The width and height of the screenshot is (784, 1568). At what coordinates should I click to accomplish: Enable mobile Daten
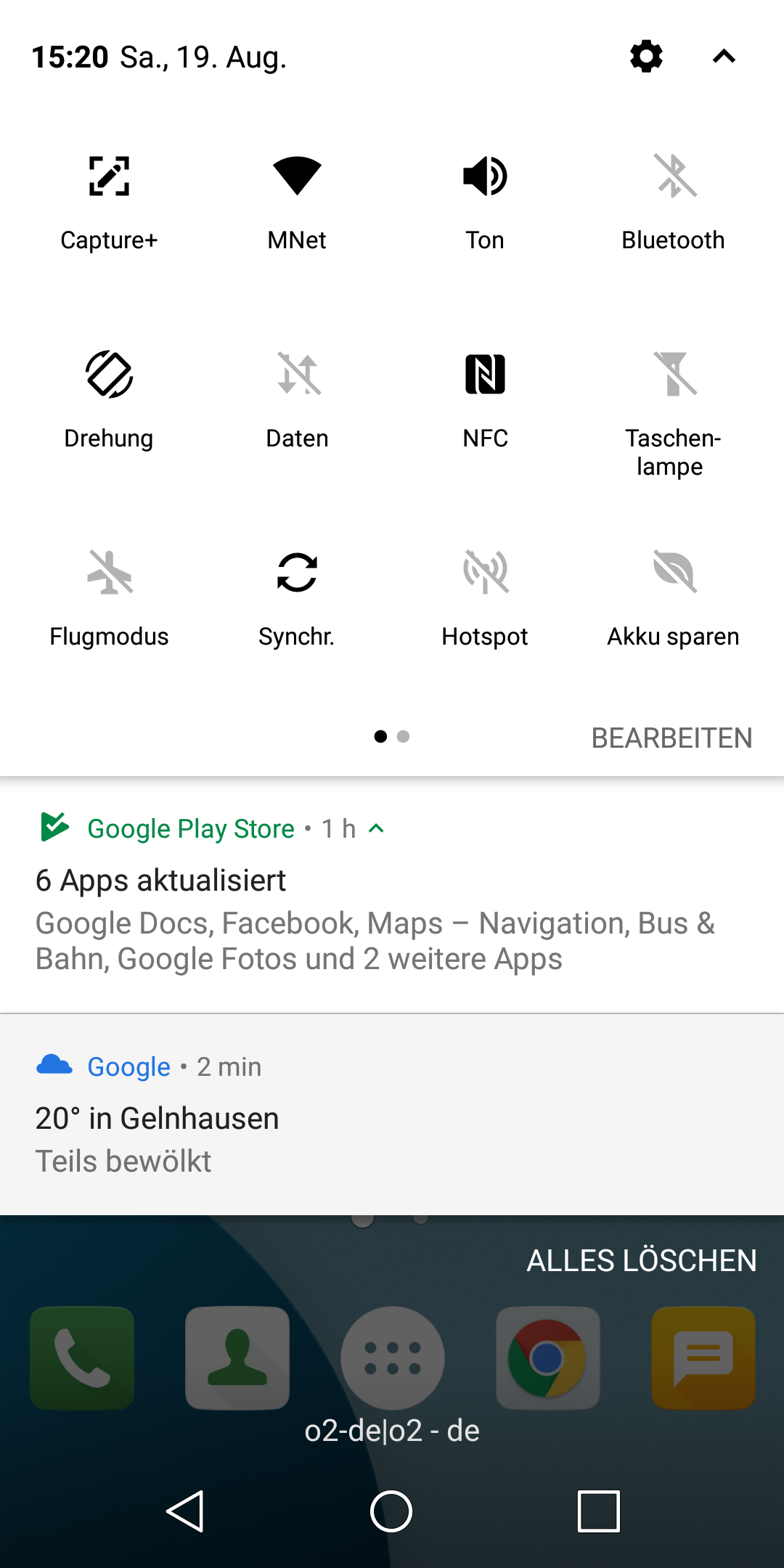pyautogui.click(x=297, y=375)
